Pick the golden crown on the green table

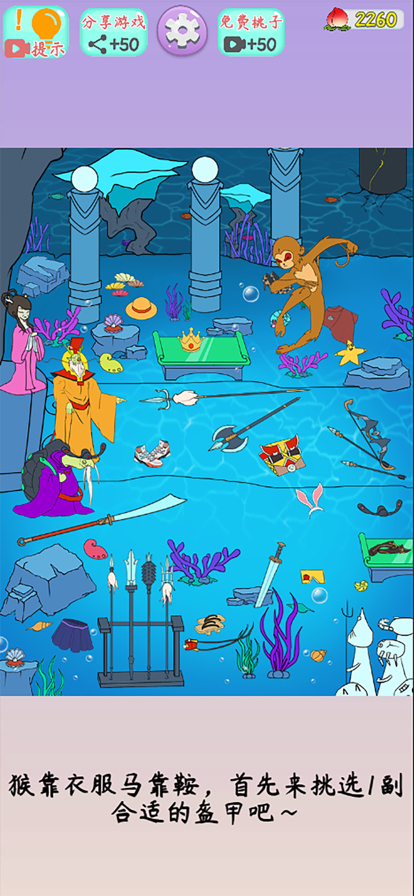[191, 341]
